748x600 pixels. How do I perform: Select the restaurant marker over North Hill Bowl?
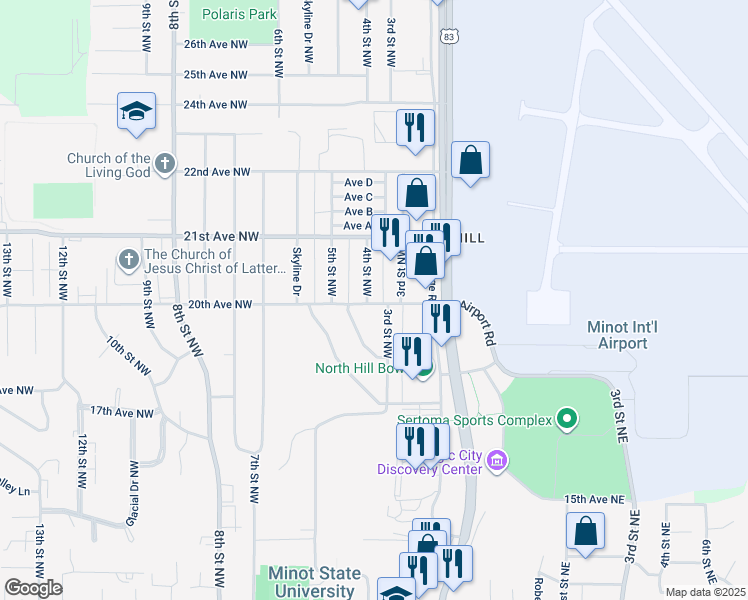click(x=412, y=354)
